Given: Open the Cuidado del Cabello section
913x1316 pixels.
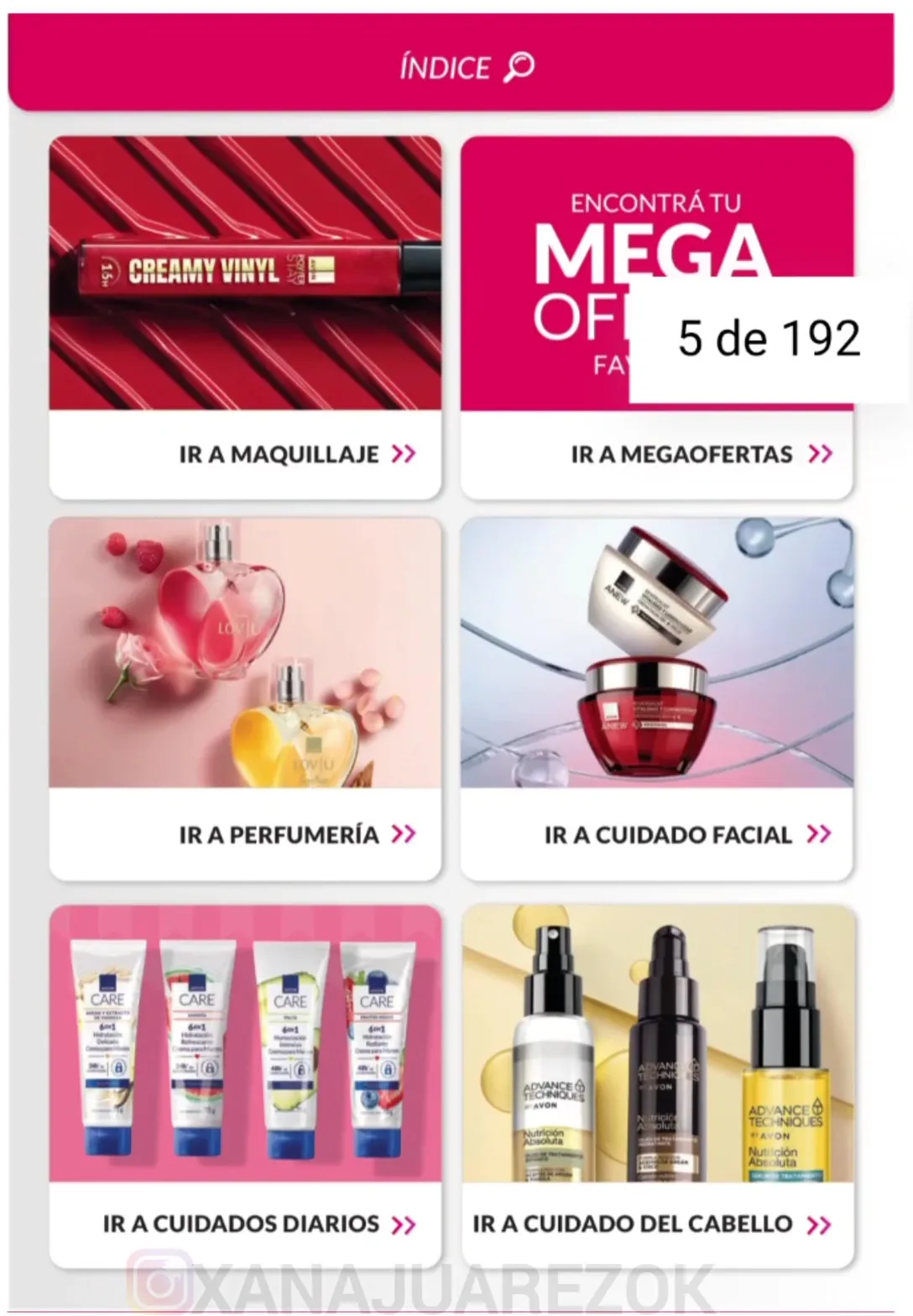Looking at the screenshot, I should coord(650,1224).
